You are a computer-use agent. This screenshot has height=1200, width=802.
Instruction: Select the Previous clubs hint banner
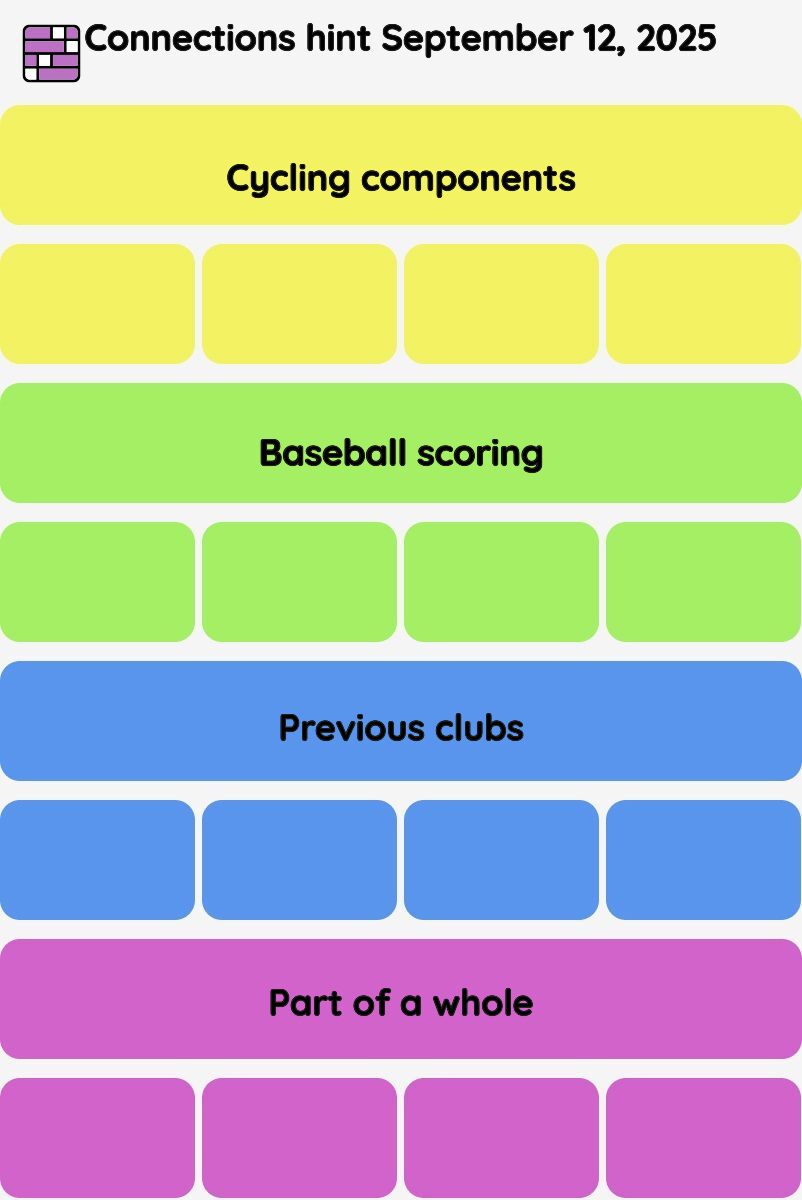pos(401,721)
